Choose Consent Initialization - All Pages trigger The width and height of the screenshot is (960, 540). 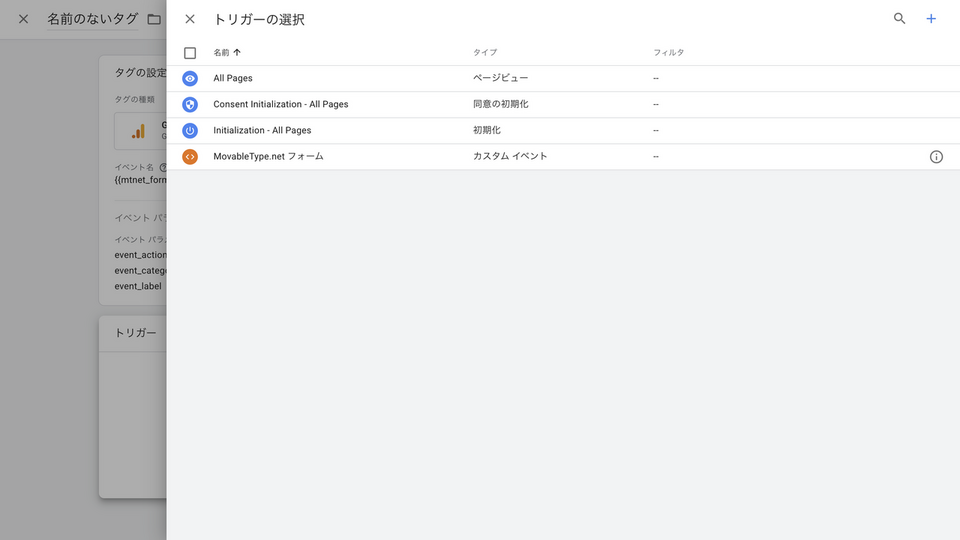pos(280,104)
